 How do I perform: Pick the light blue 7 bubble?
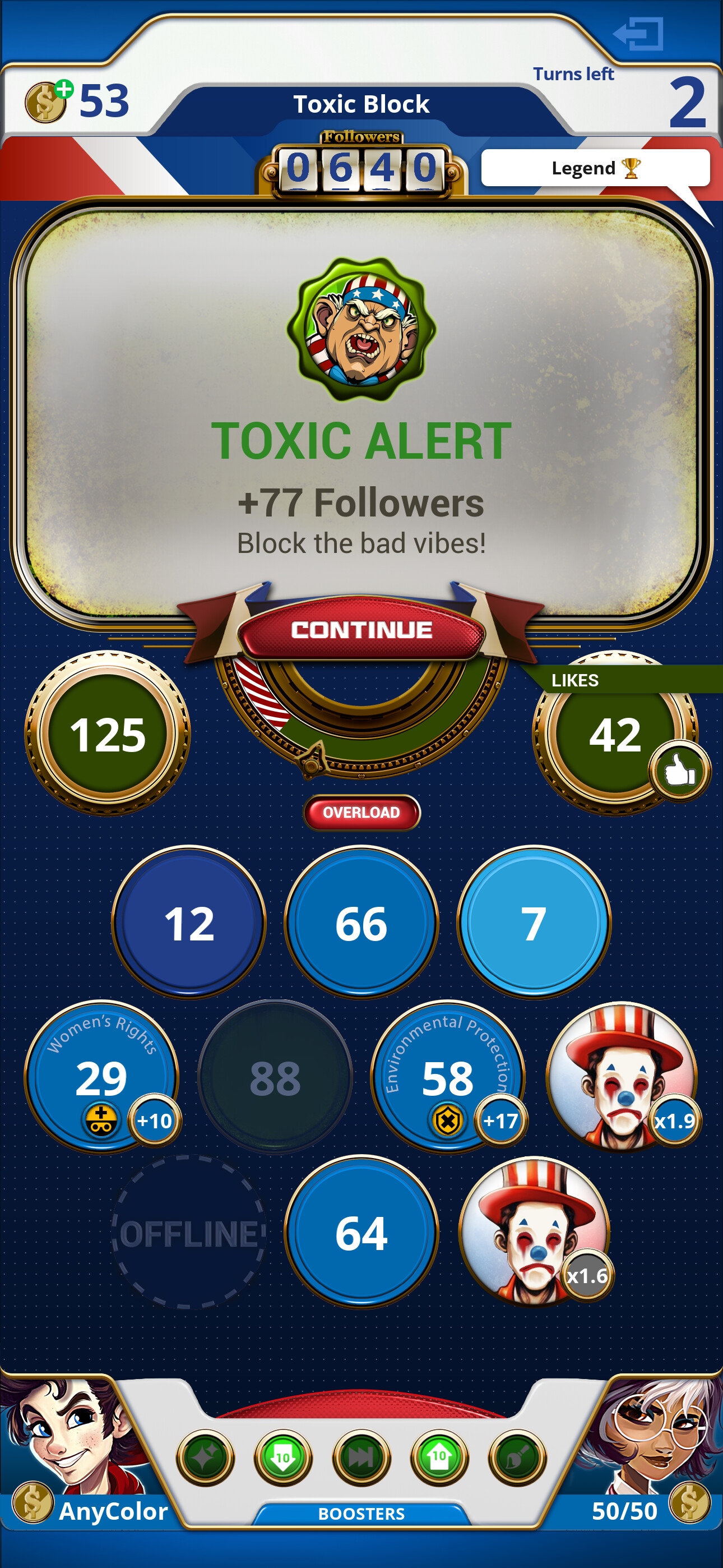pos(533,923)
